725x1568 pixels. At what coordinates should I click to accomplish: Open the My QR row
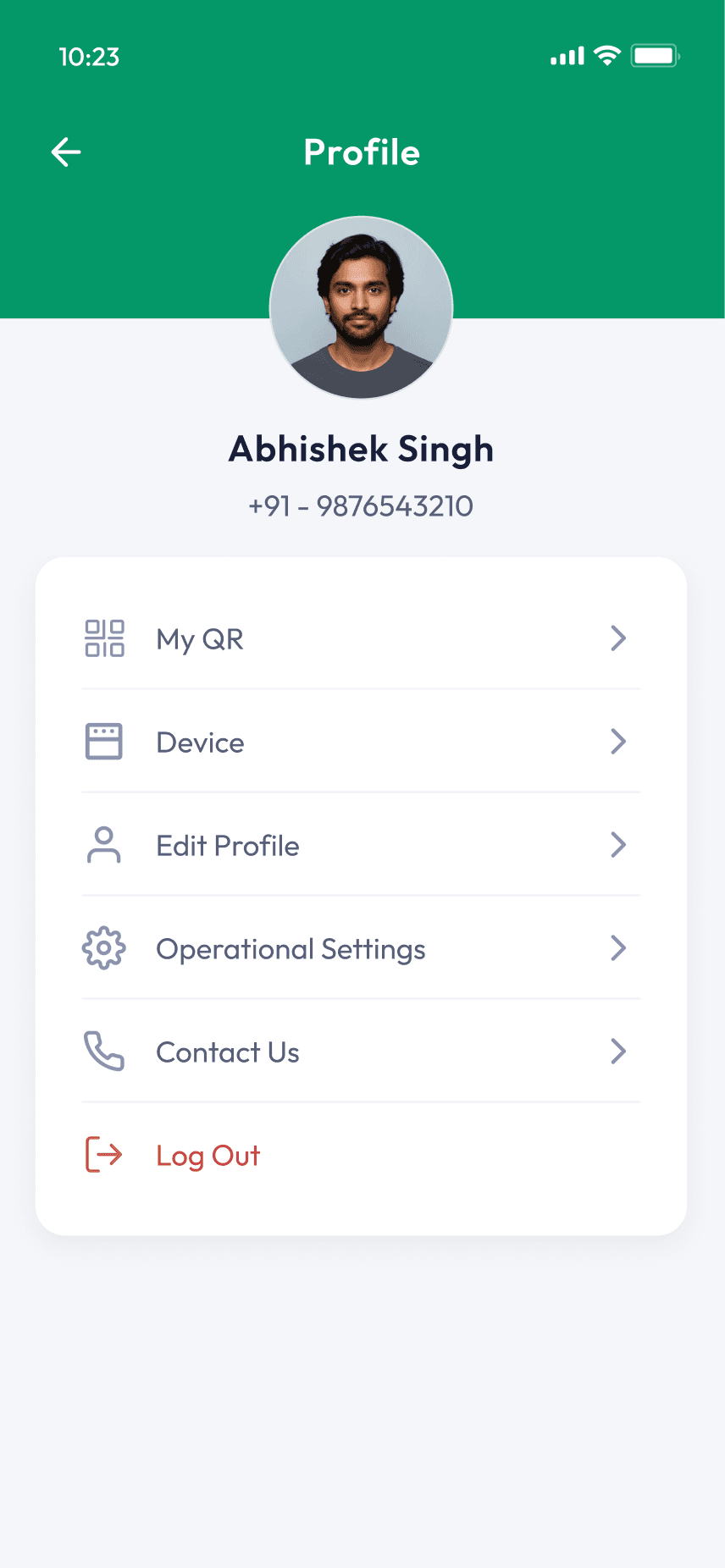[360, 638]
